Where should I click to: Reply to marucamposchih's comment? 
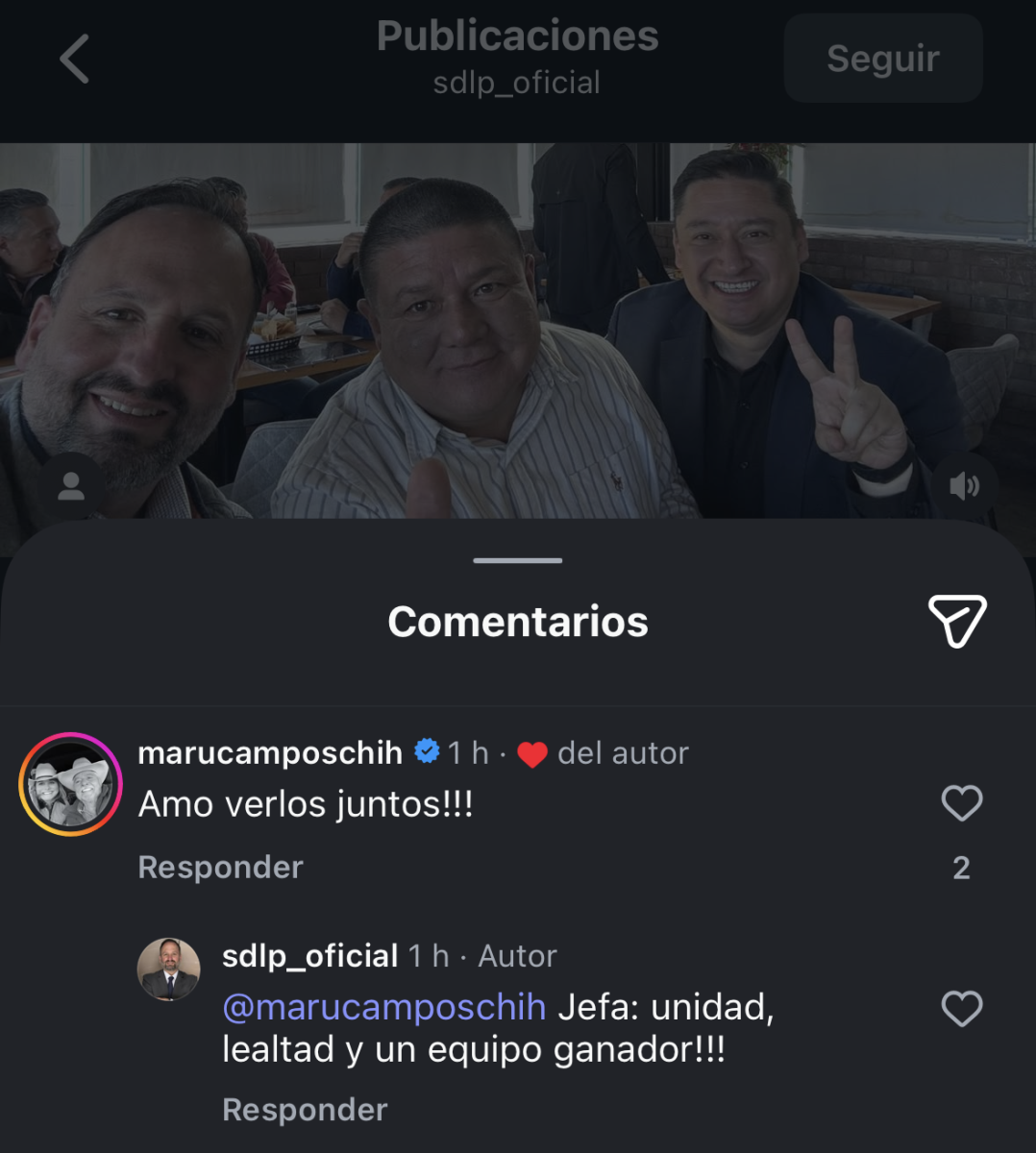[220, 867]
